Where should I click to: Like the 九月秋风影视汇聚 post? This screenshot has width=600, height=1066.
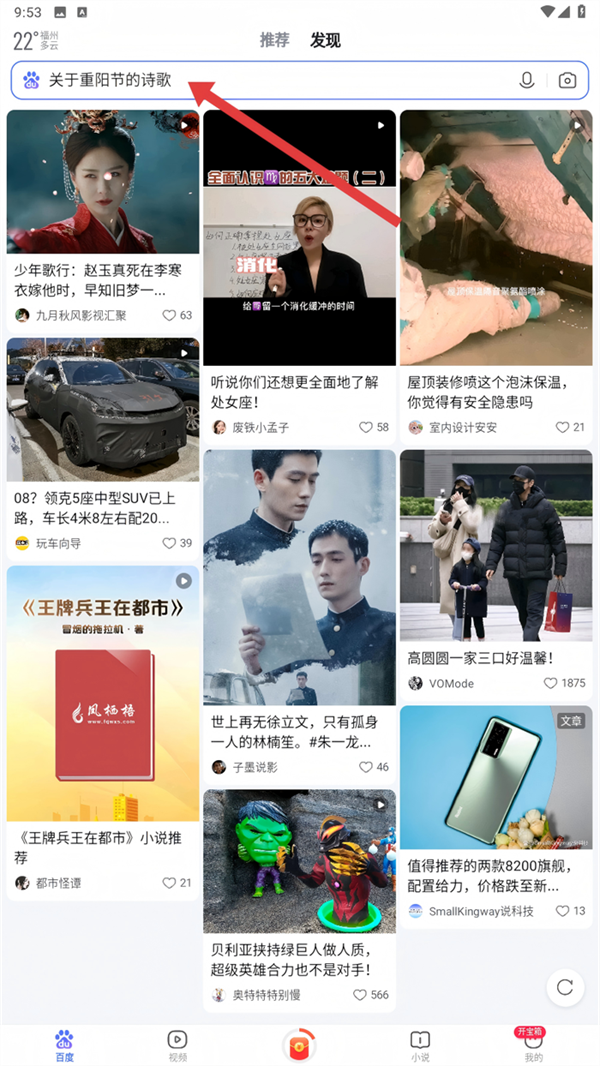pos(178,315)
